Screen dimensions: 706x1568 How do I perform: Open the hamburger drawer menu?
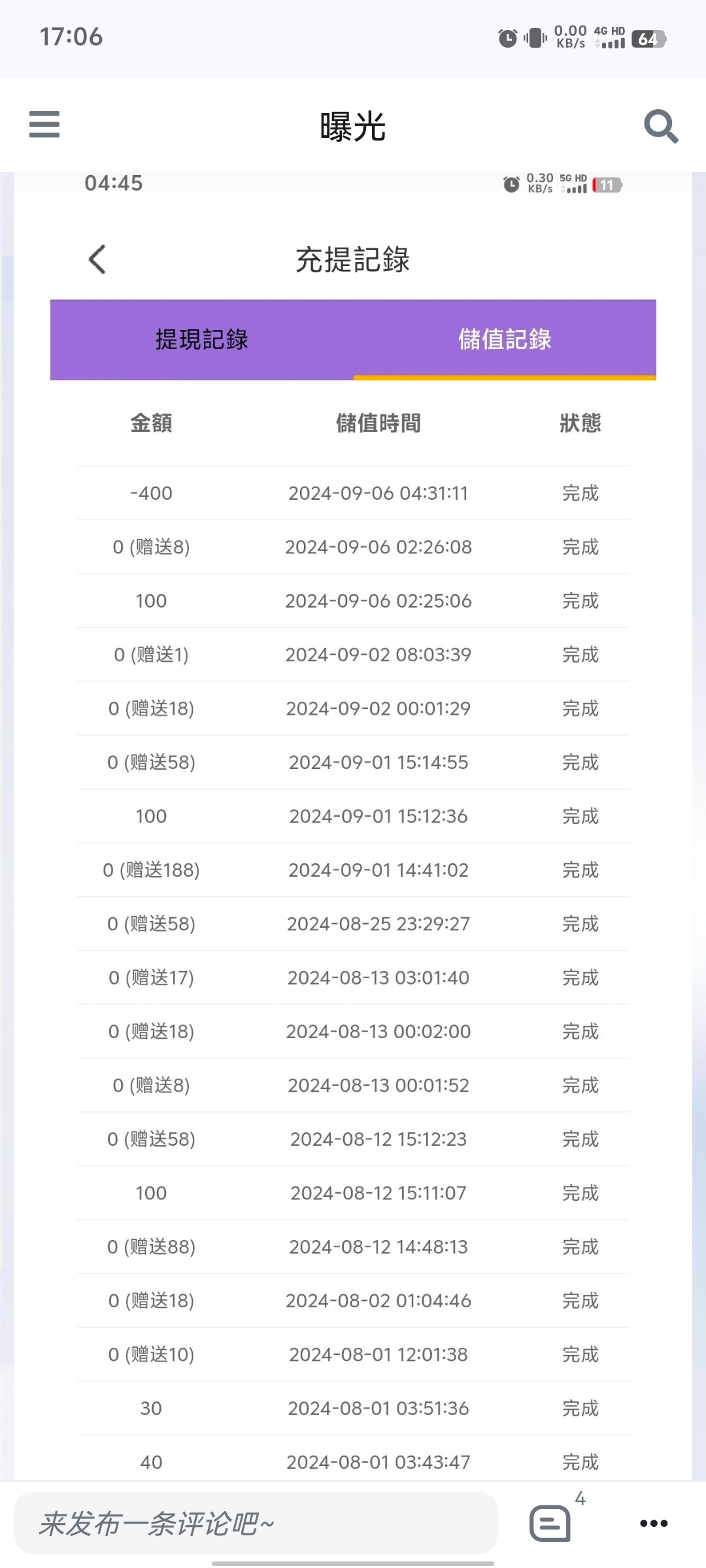point(44,124)
